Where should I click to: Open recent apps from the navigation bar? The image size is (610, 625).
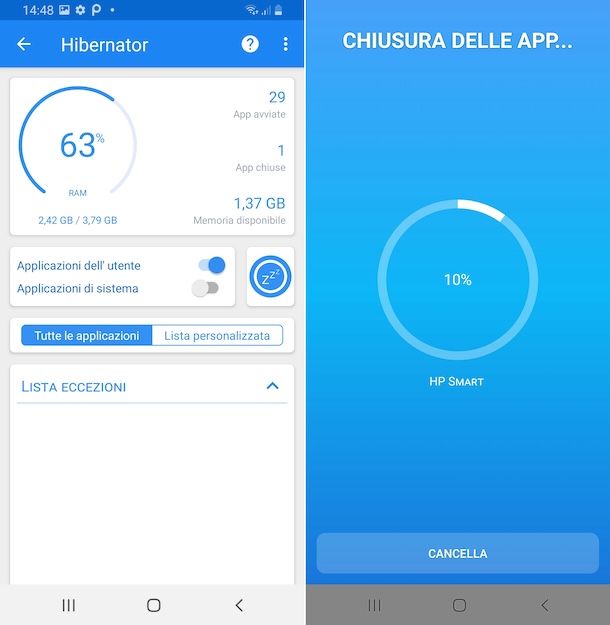pos(69,605)
